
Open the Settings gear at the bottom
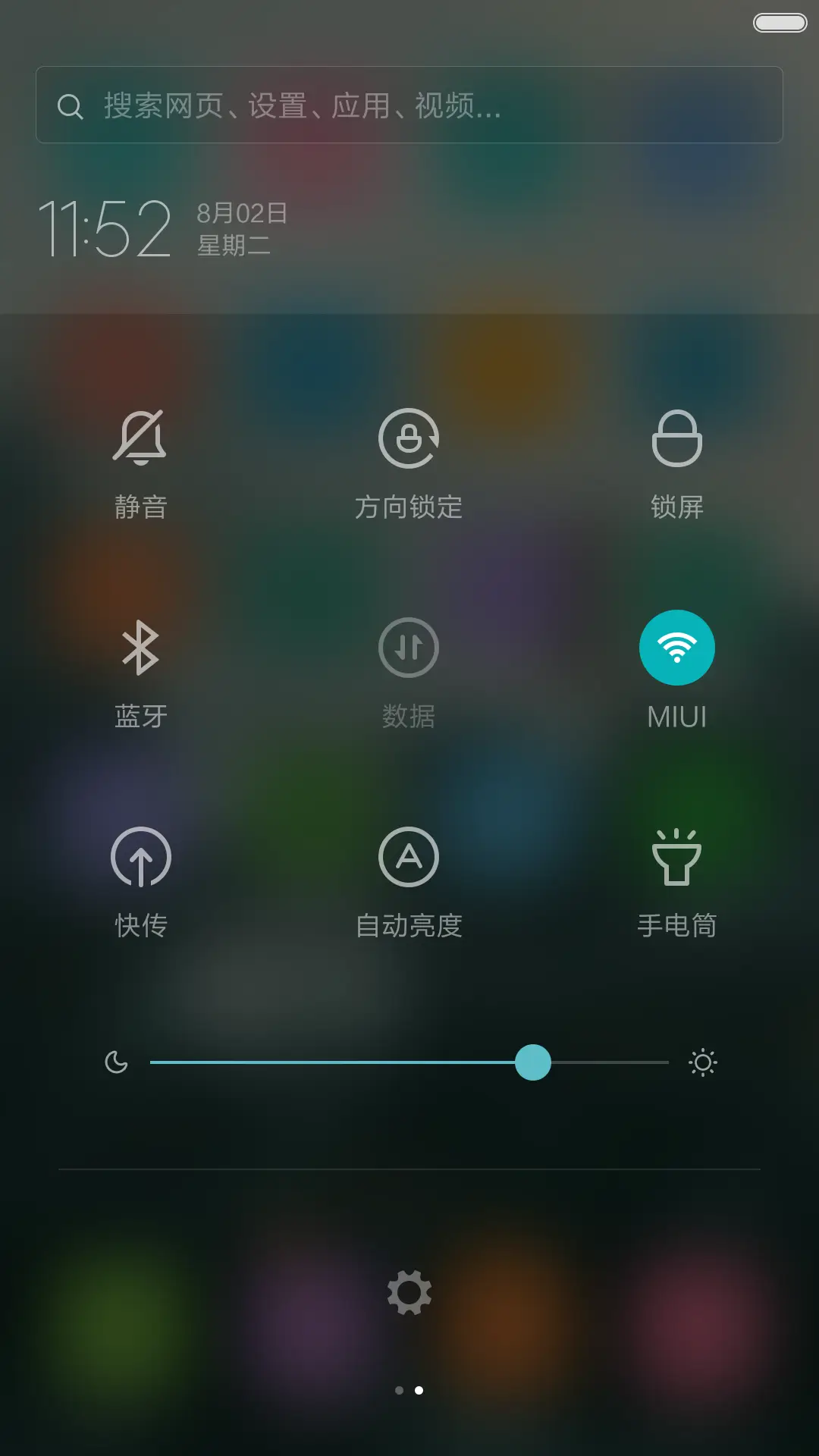tap(409, 1291)
